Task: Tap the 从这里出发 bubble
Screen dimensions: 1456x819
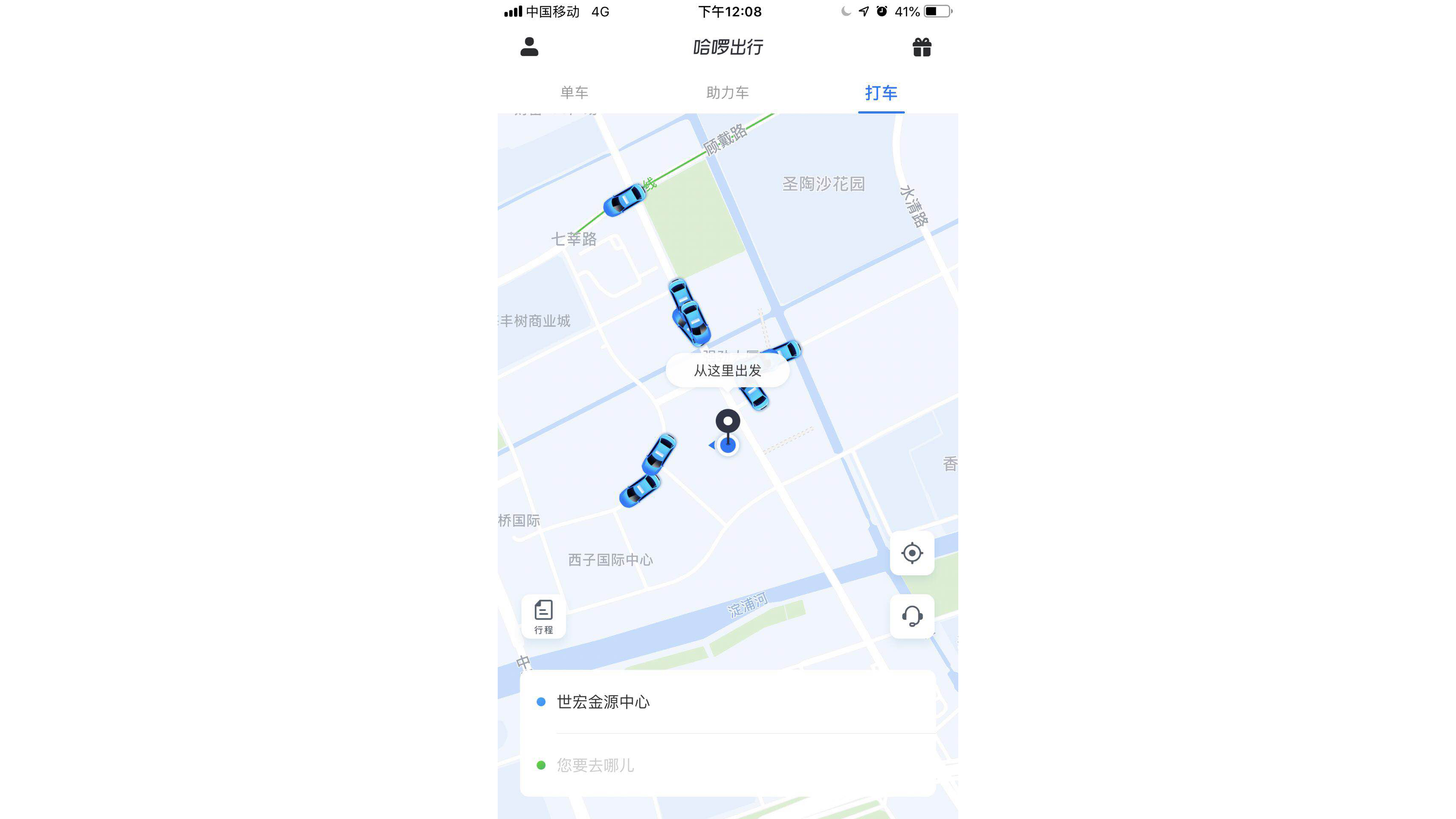Action: tap(728, 371)
